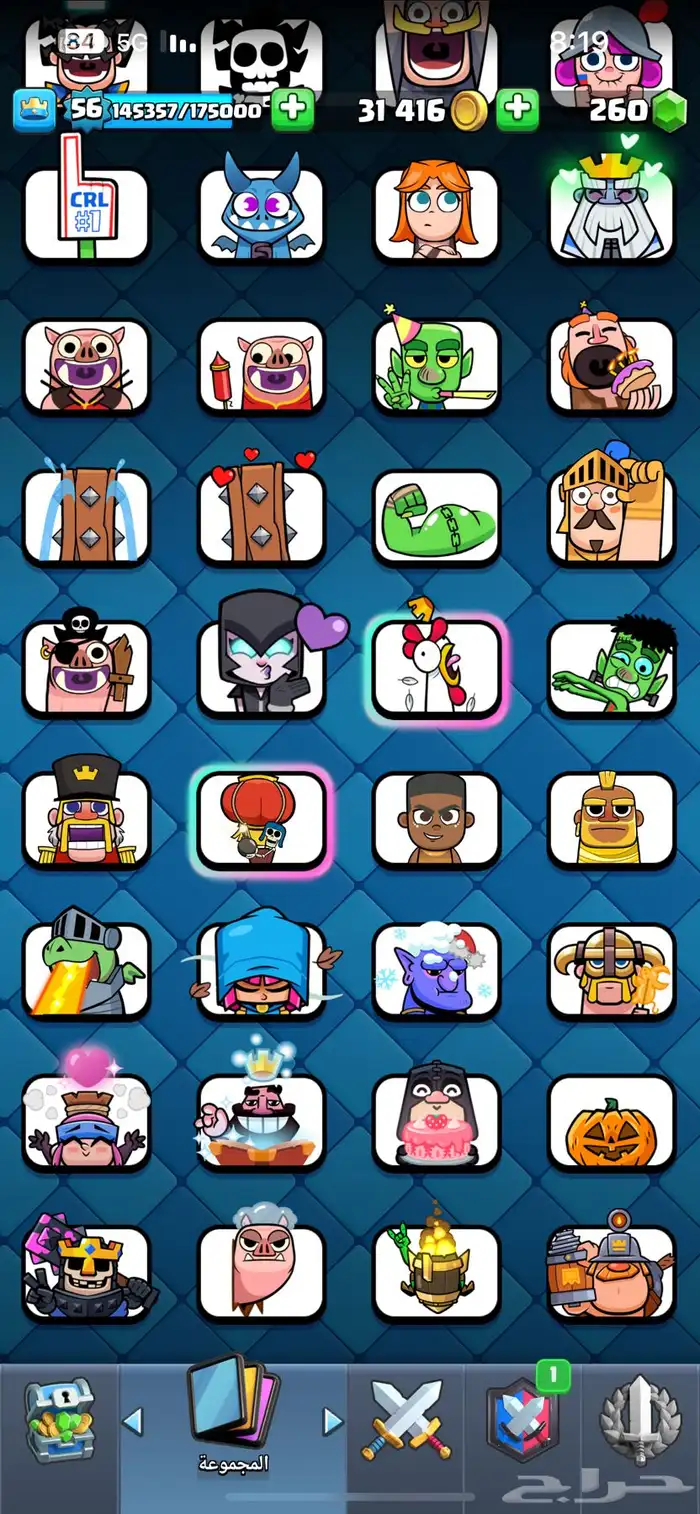Open the clan shield tab with badge
The image size is (700, 1514).
(521, 1420)
